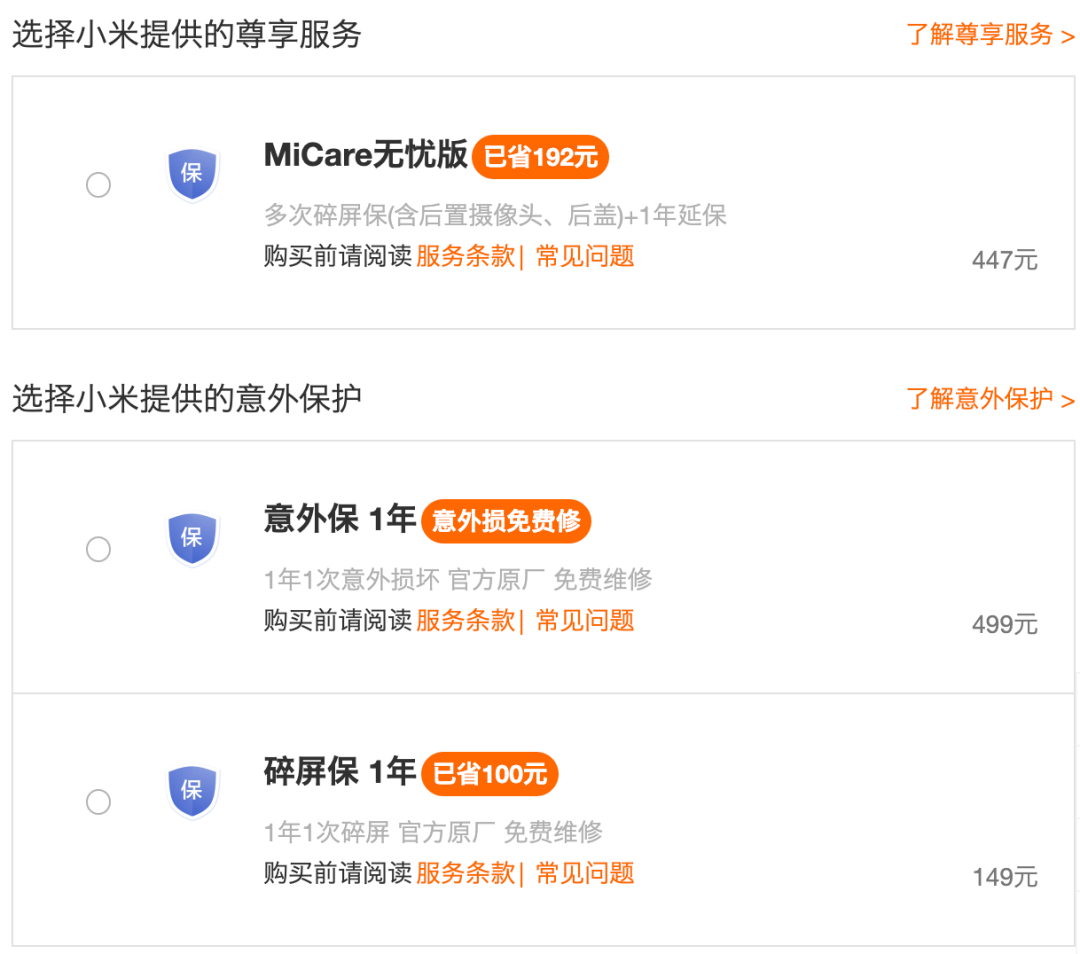Read 服务条款 for 意外保 1年
Viewport: 1080px width, 954px height.
(465, 621)
